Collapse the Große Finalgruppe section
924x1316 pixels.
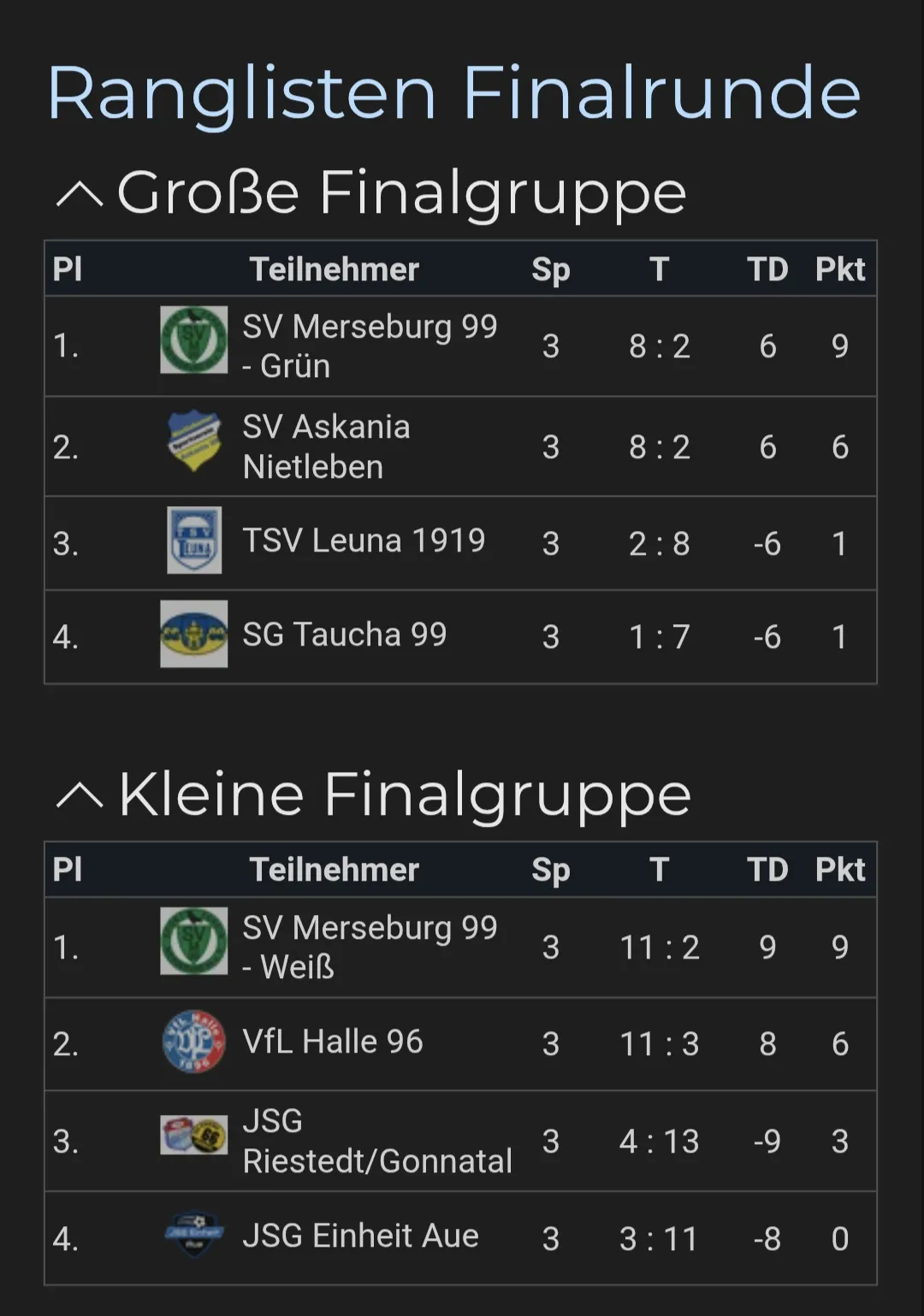80,195
